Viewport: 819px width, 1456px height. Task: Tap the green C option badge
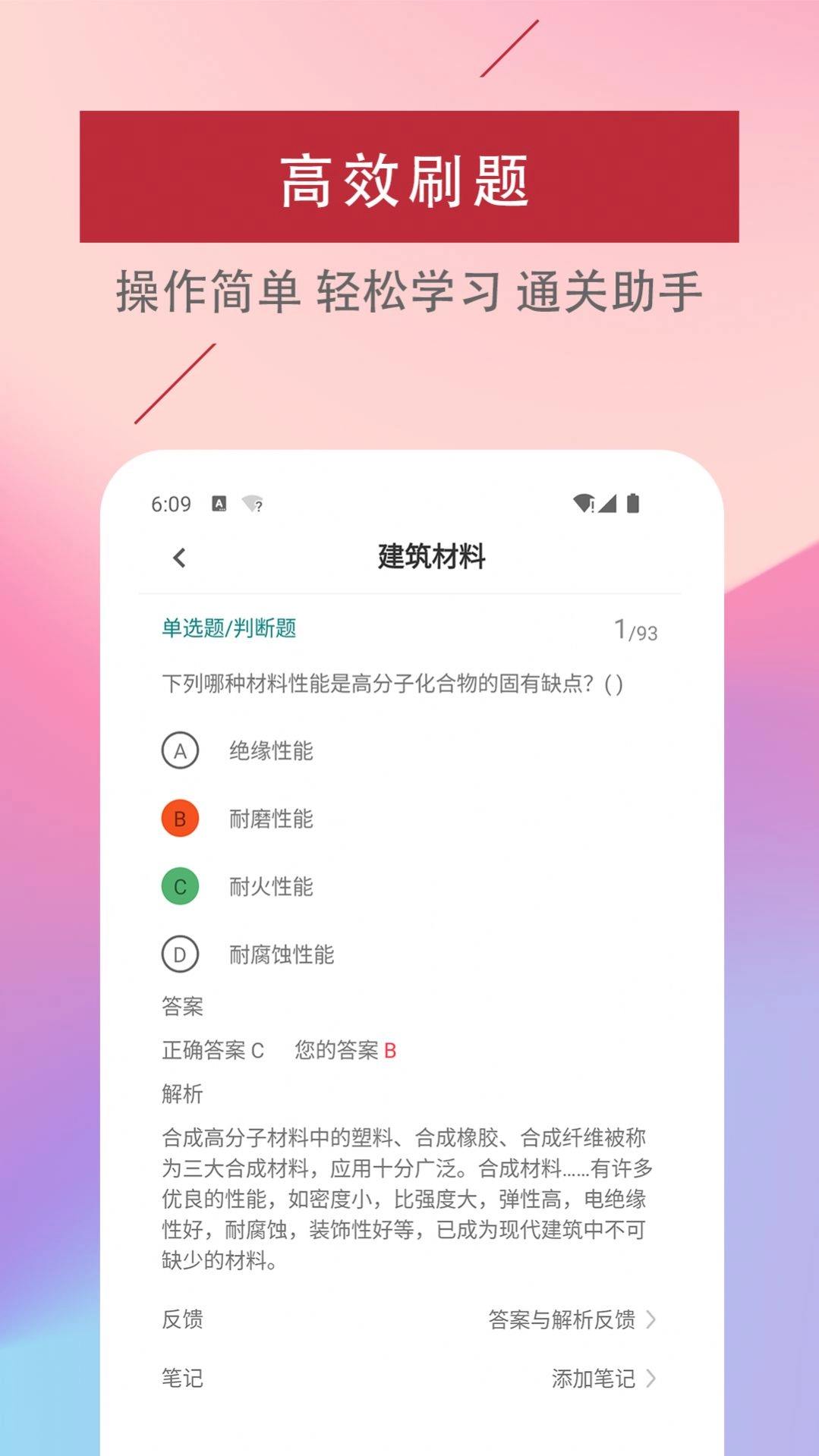coord(180,886)
